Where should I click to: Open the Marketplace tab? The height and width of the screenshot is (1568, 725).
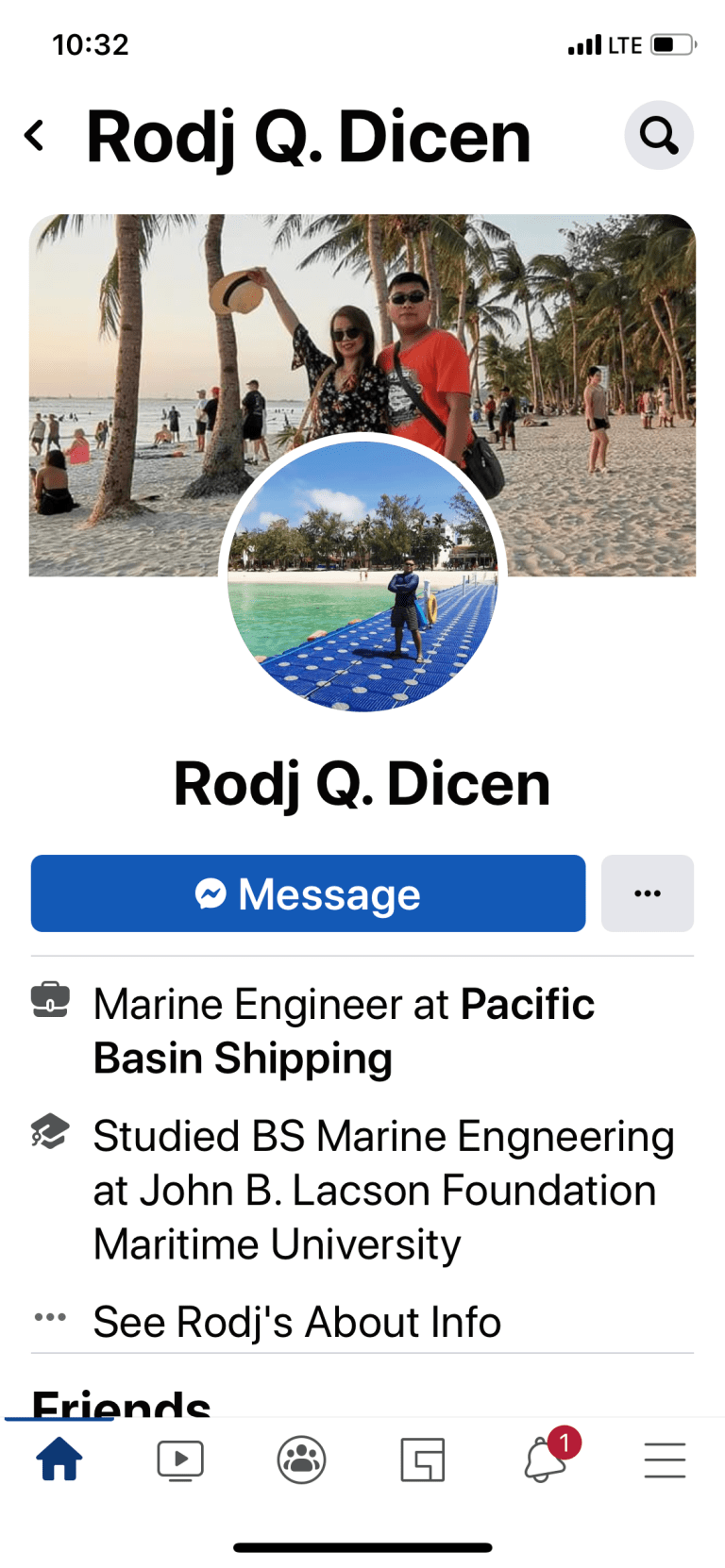[422, 1460]
